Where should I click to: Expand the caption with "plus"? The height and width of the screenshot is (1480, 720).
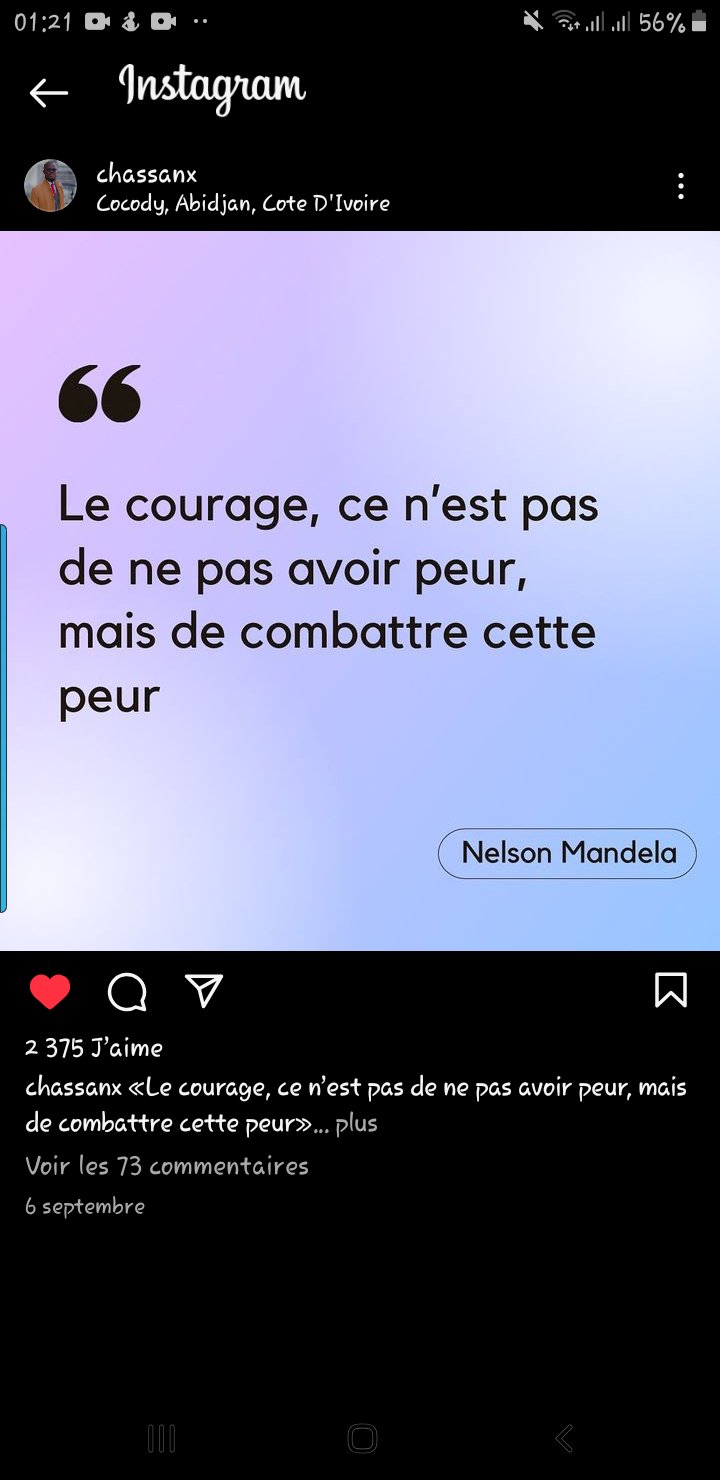[356, 1123]
